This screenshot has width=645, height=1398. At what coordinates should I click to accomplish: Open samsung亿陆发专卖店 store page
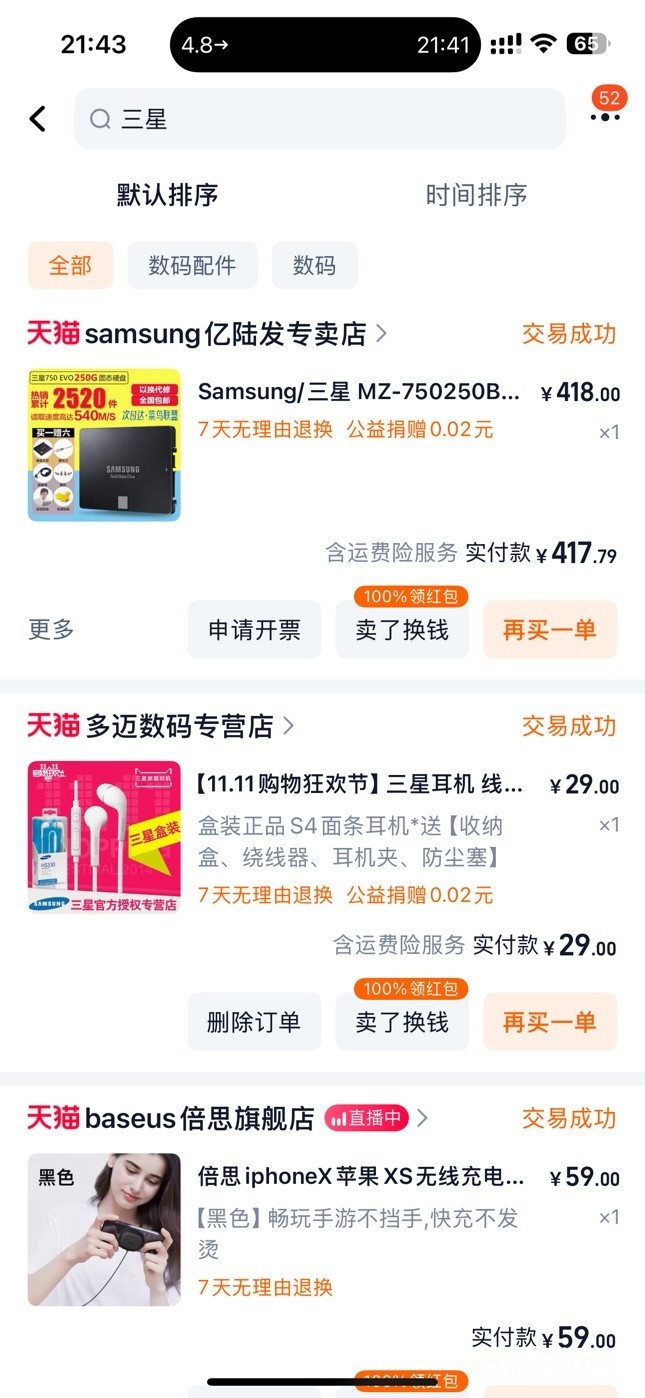[x=225, y=334]
